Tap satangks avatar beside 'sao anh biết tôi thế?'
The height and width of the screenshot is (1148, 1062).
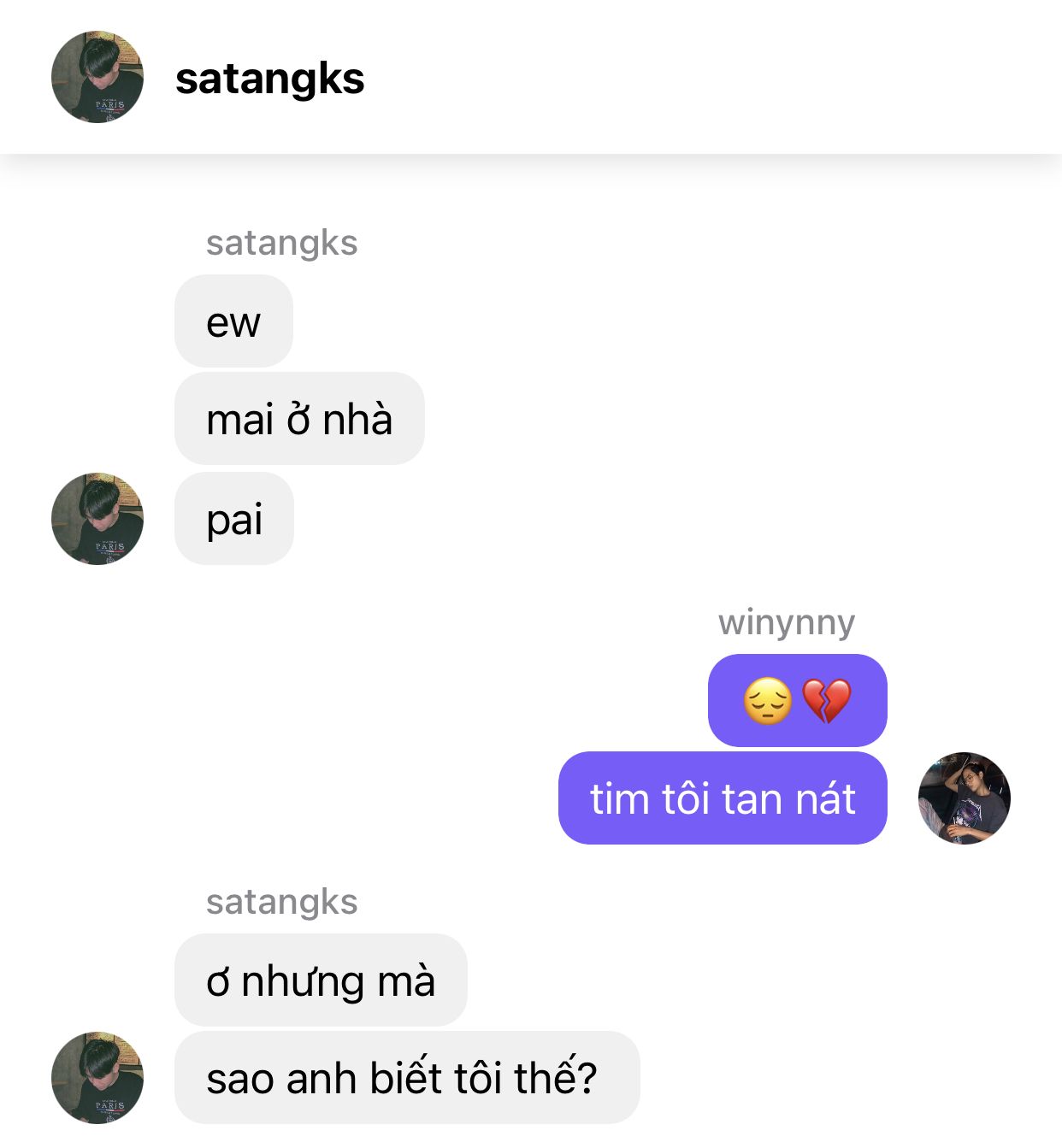97,1077
